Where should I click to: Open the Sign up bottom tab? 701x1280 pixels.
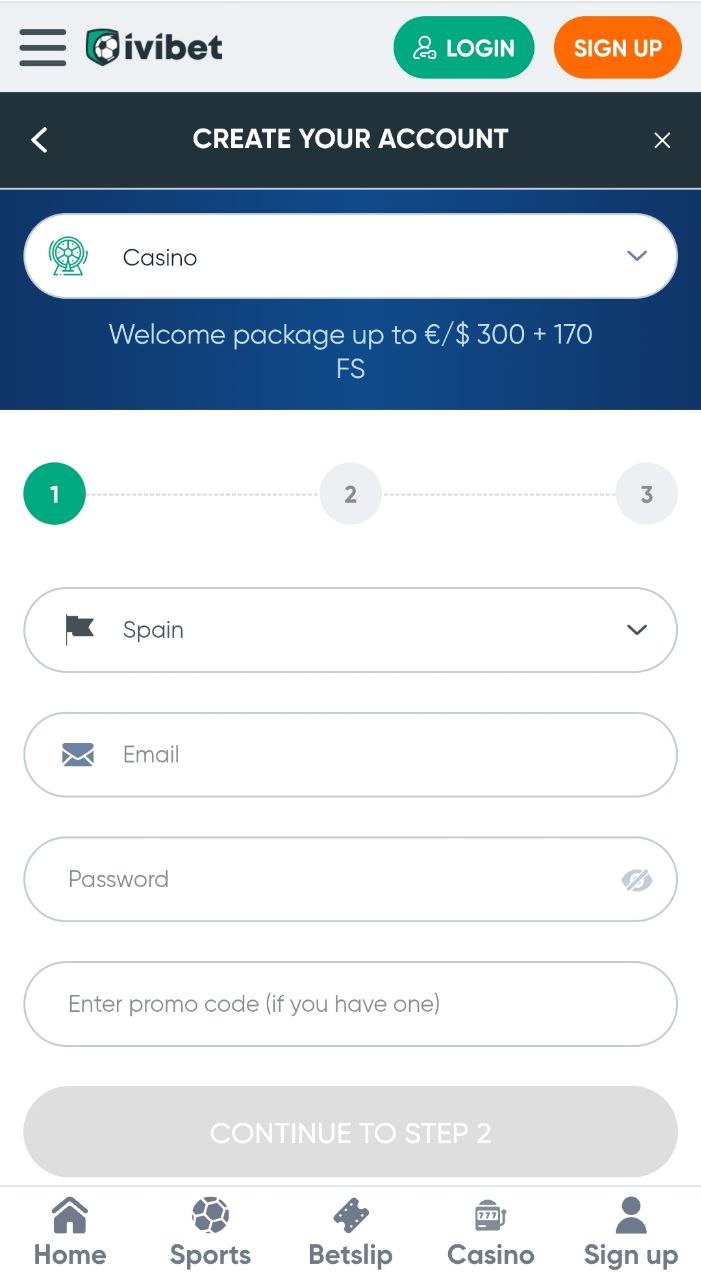coord(631,1233)
